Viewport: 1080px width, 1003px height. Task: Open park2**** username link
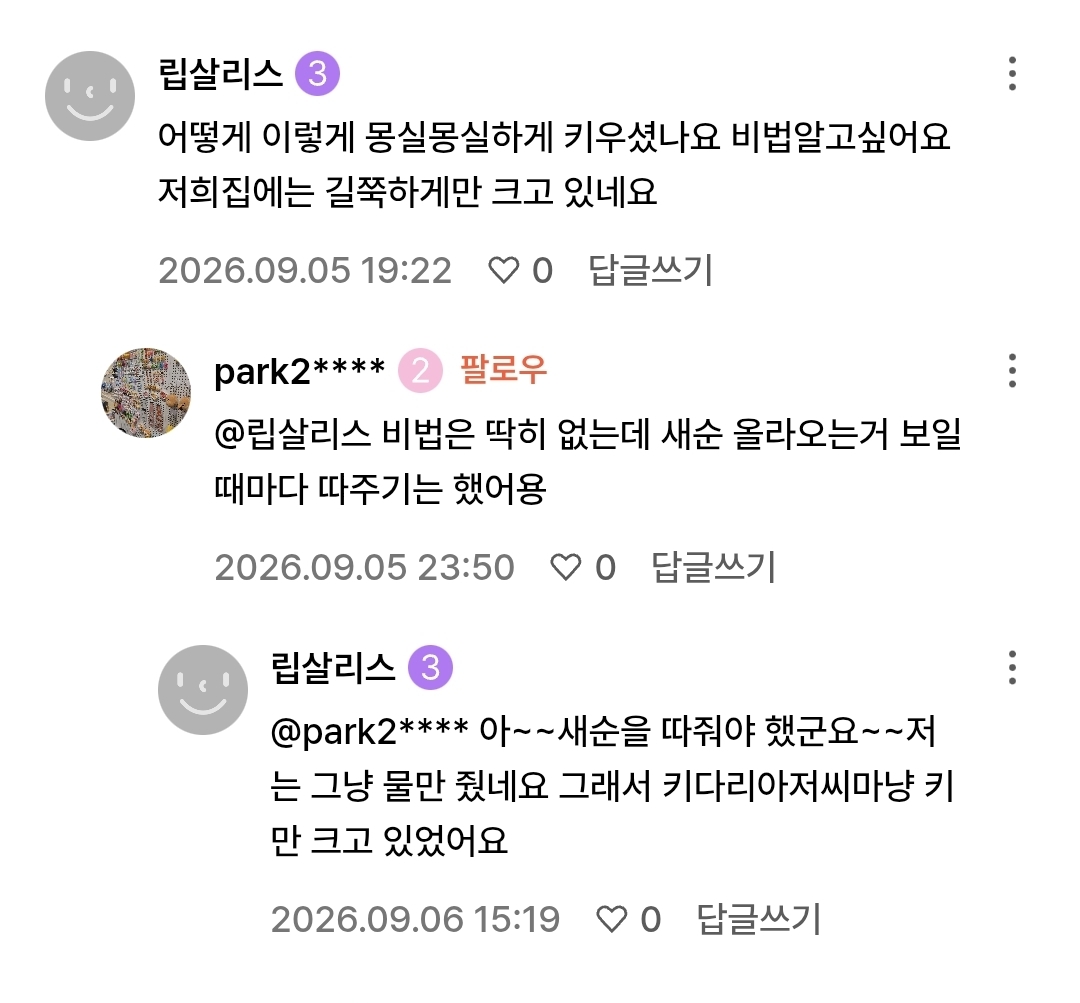[300, 371]
